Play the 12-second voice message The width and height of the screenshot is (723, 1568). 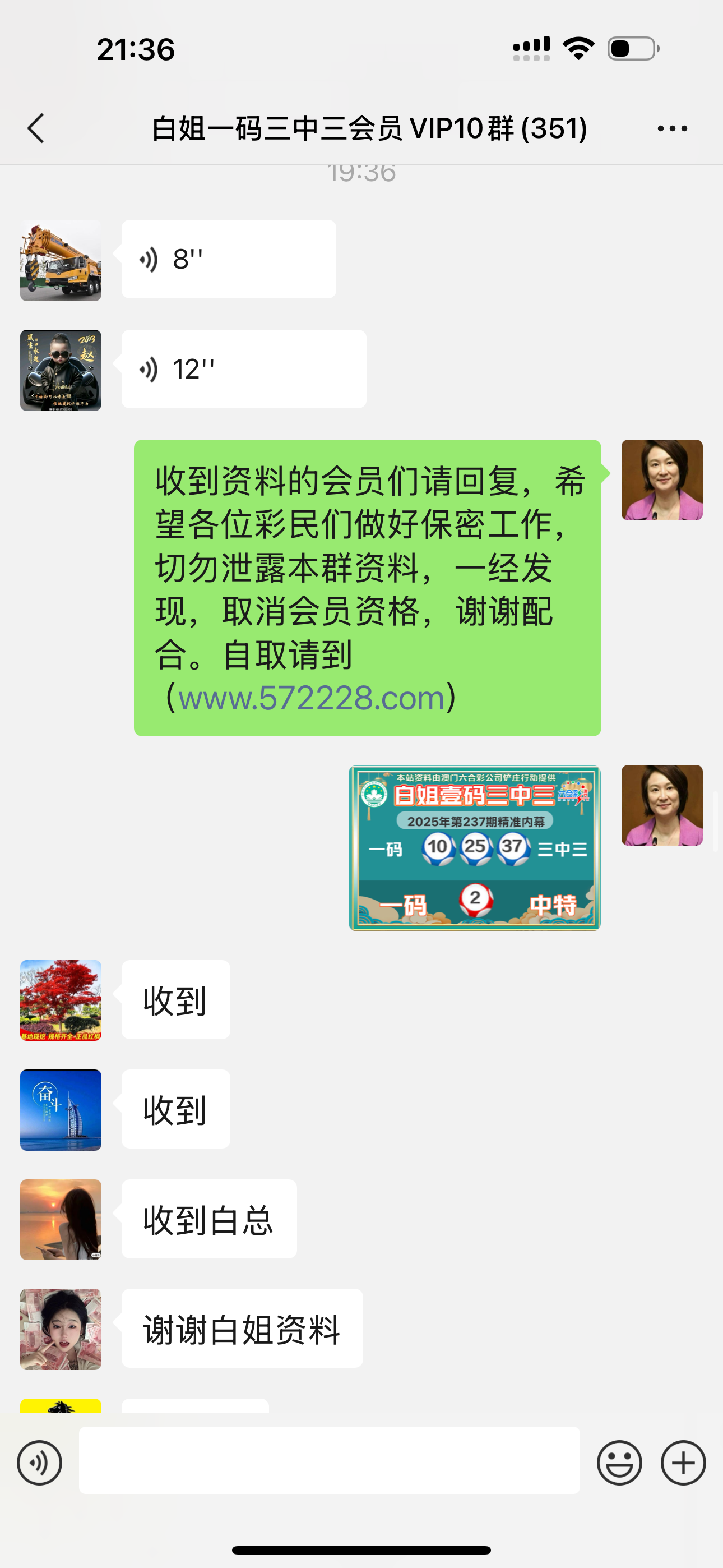pyautogui.click(x=243, y=370)
